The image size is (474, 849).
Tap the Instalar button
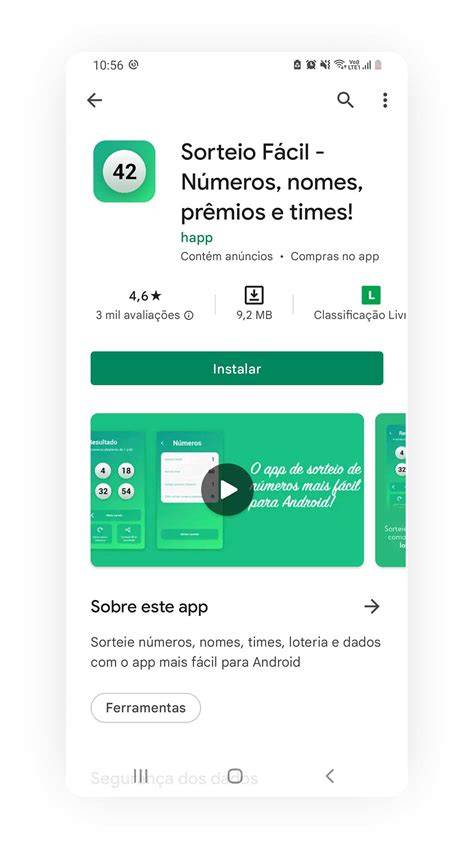point(237,369)
